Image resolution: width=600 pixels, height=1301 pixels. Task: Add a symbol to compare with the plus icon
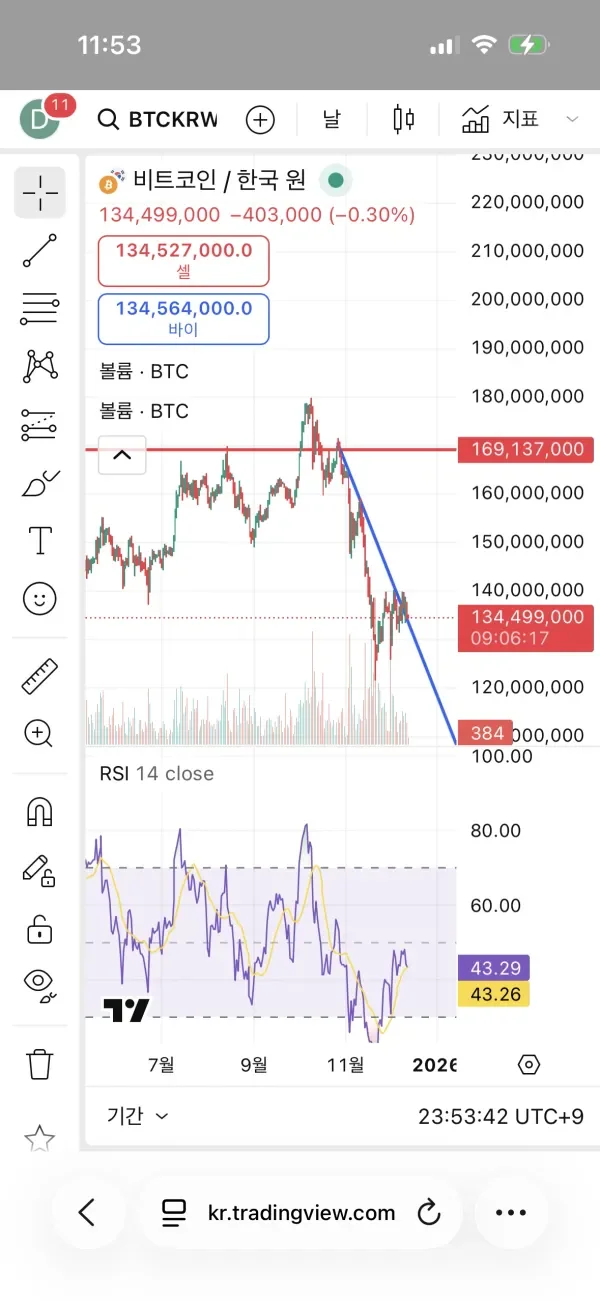(x=260, y=120)
